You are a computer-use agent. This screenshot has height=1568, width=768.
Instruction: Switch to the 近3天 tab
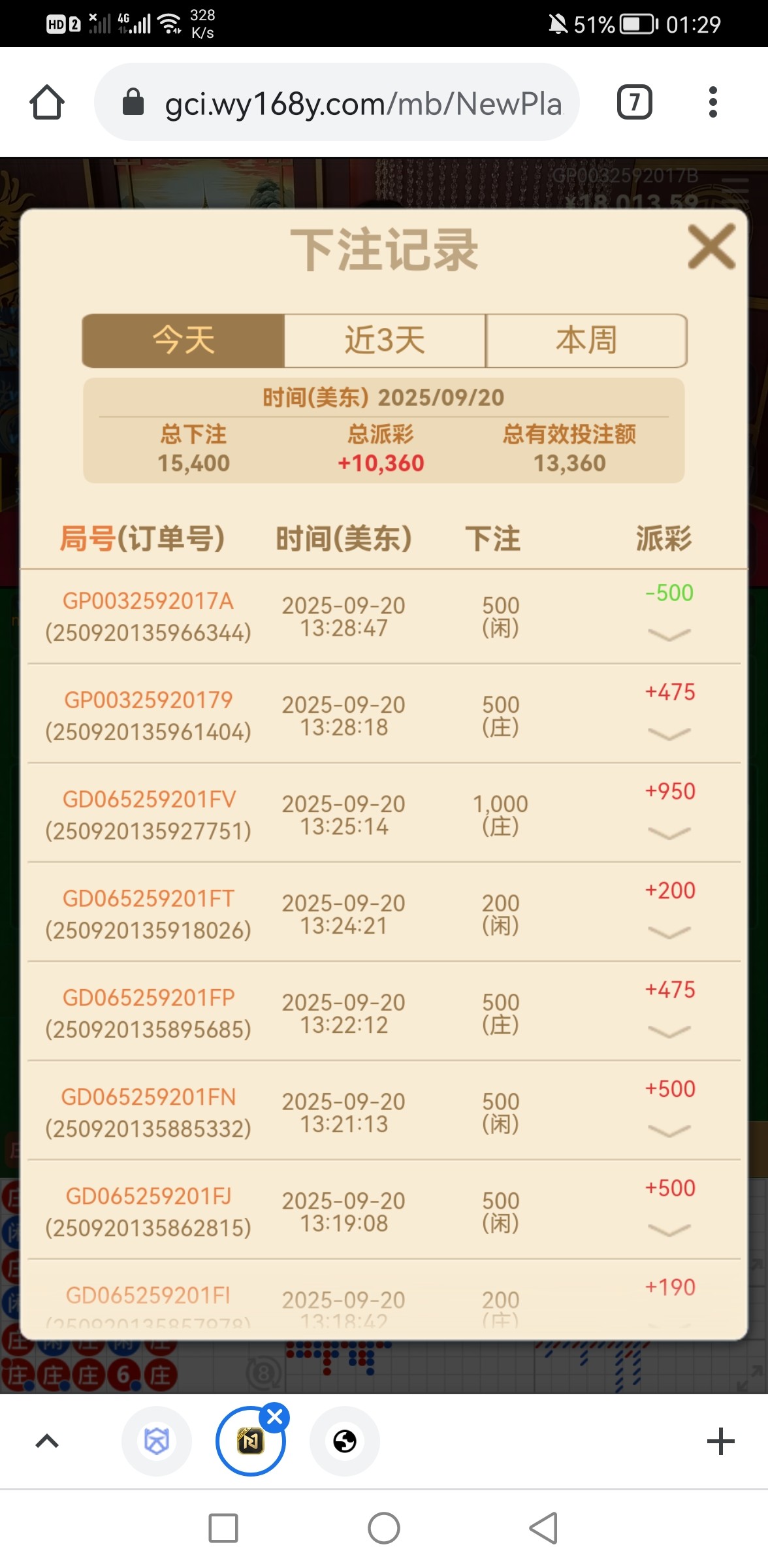click(x=385, y=340)
